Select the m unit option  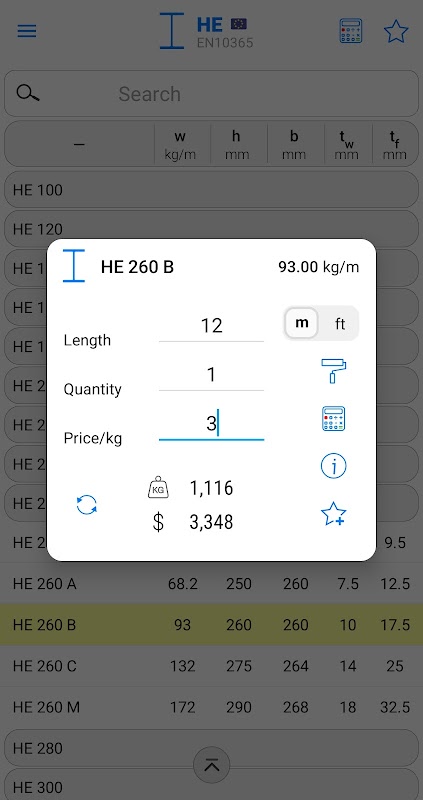point(302,323)
